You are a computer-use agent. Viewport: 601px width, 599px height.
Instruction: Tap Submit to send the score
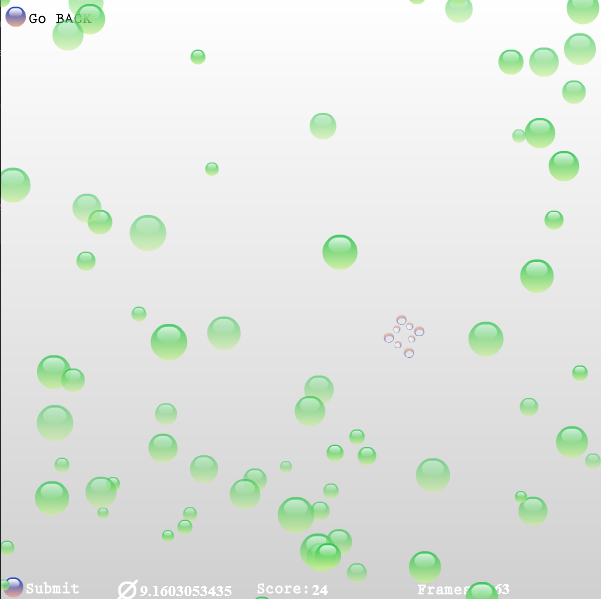click(42, 589)
